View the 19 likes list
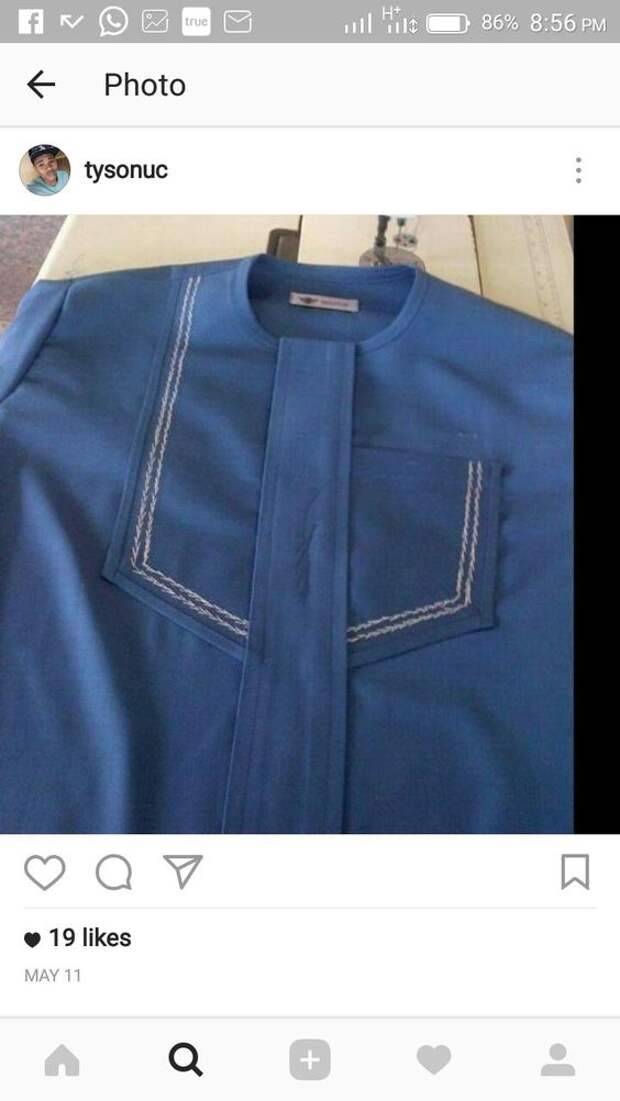 (x=89, y=938)
